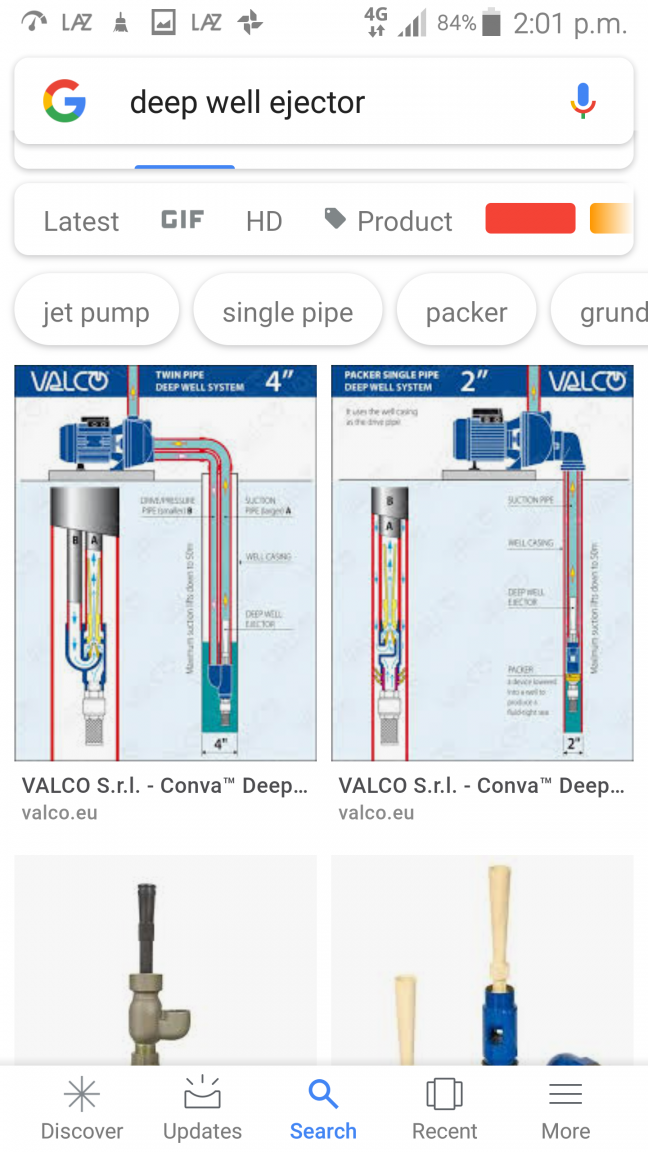
Task: Select the single pipe suggestion chip
Action: point(287,313)
